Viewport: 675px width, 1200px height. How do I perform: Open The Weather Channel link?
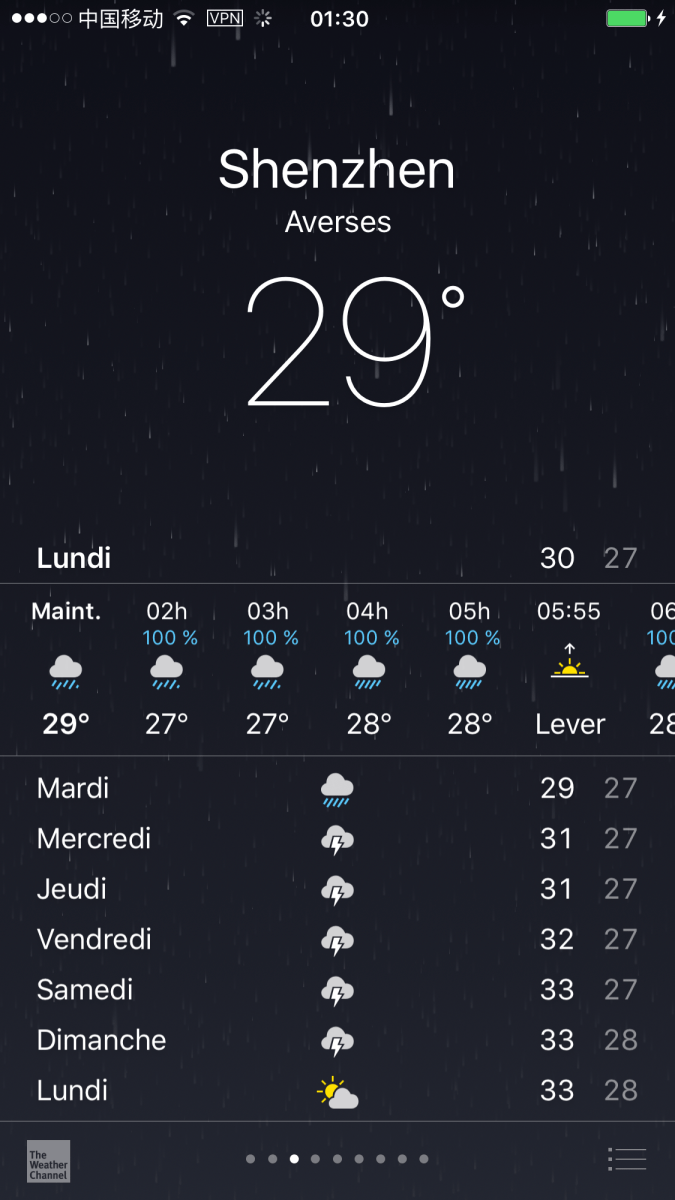tap(48, 1160)
